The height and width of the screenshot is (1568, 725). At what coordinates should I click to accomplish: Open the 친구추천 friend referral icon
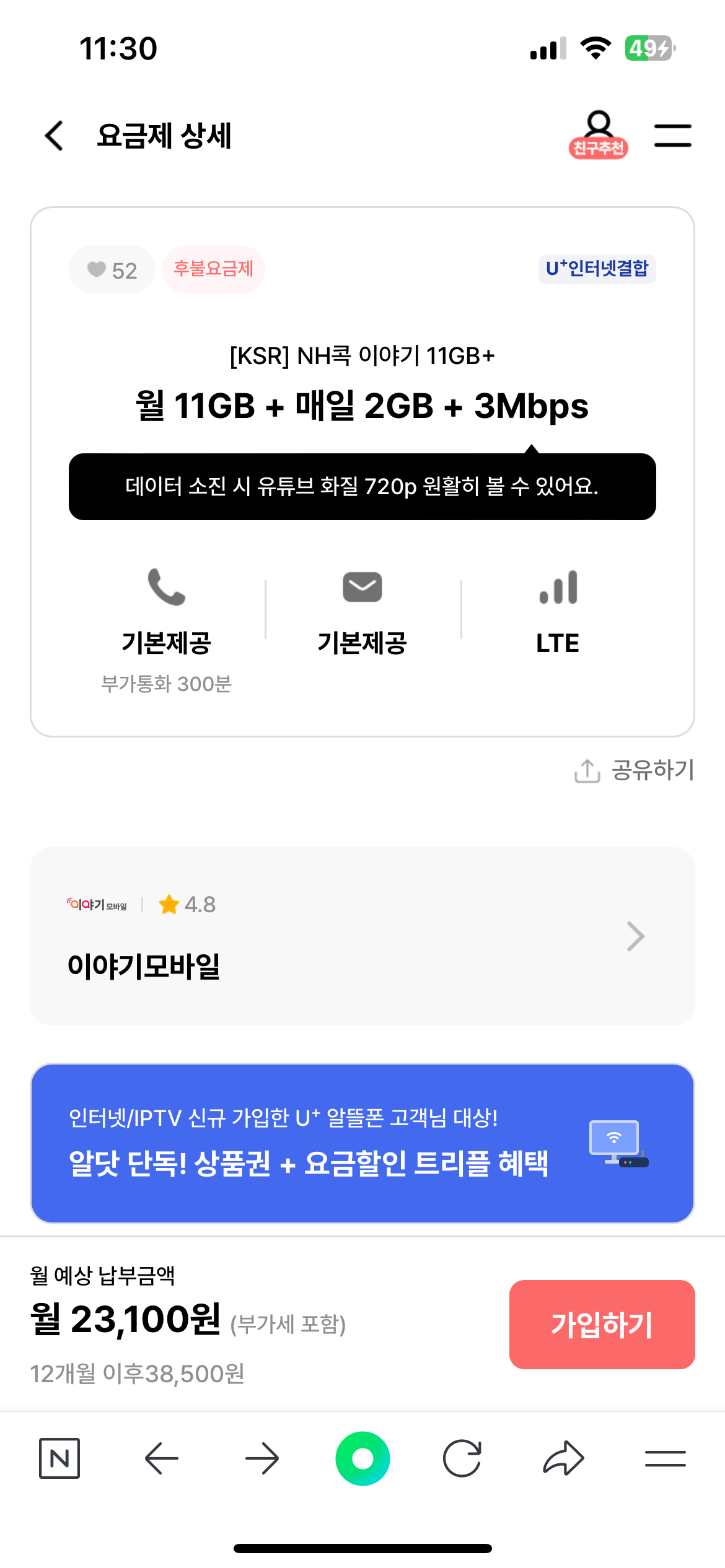click(x=599, y=134)
